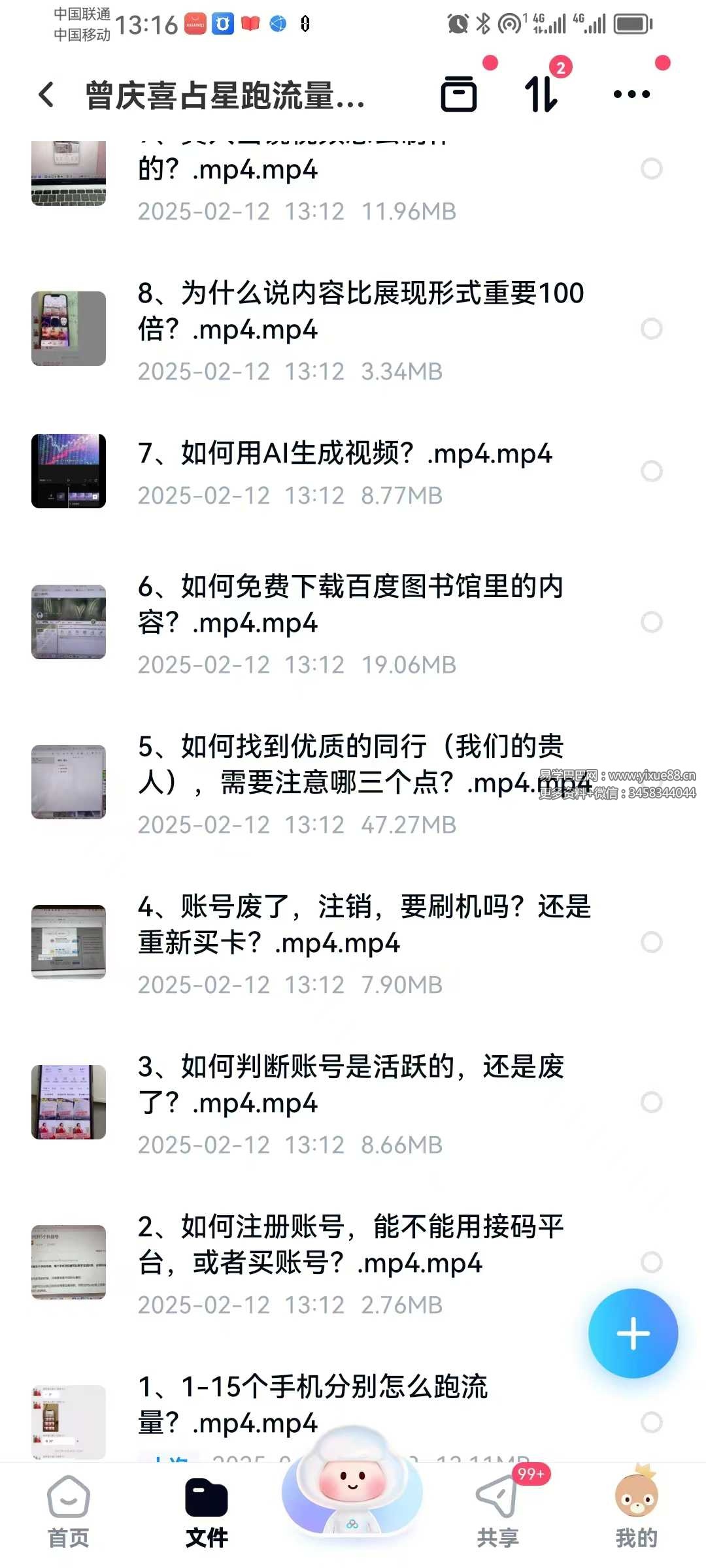Select the checkbox for 4、账号废了 video
This screenshot has height=1568, width=706.
652,942
